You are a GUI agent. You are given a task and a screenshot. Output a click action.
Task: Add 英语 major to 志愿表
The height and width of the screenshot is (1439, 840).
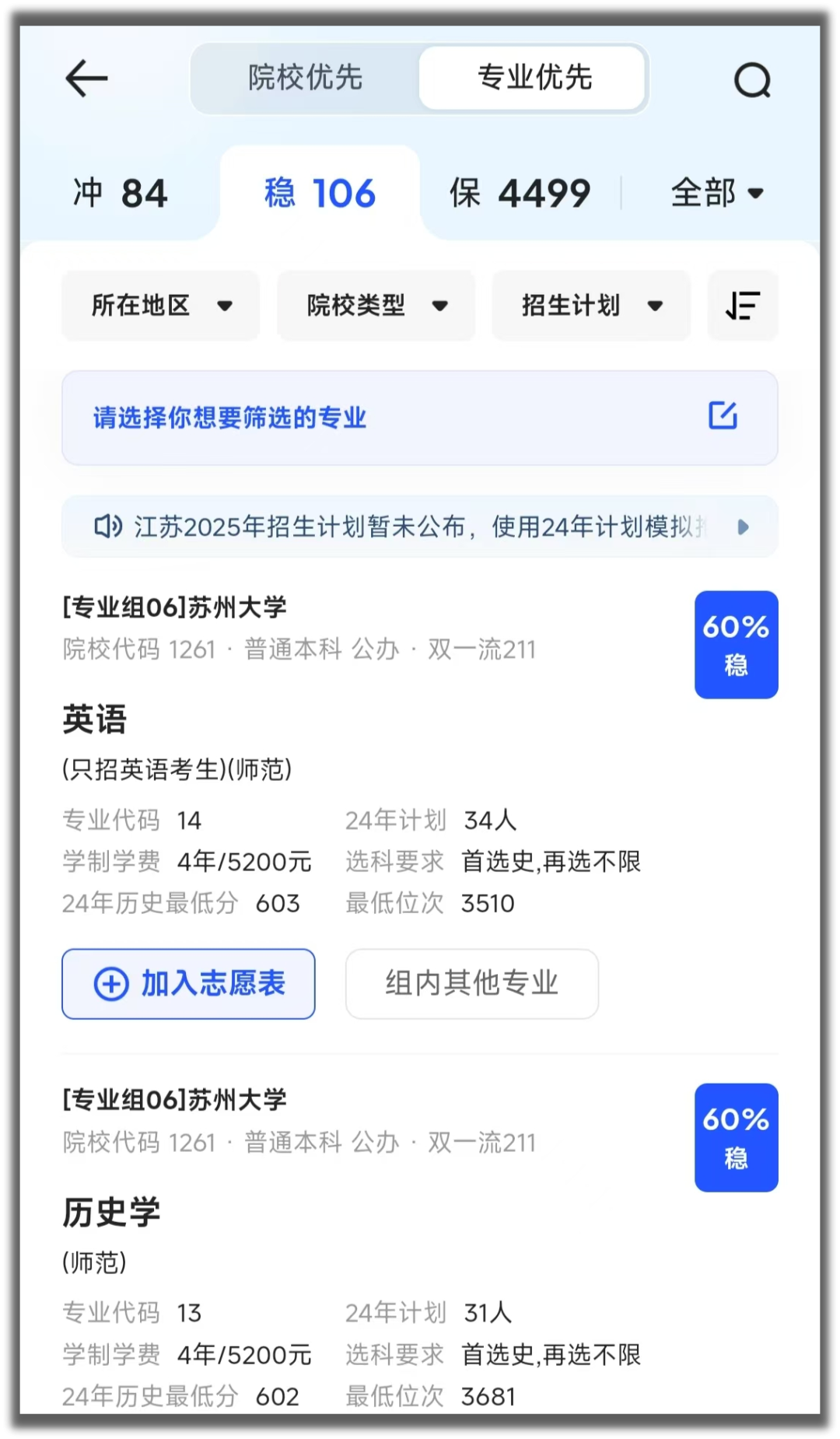[x=189, y=983]
